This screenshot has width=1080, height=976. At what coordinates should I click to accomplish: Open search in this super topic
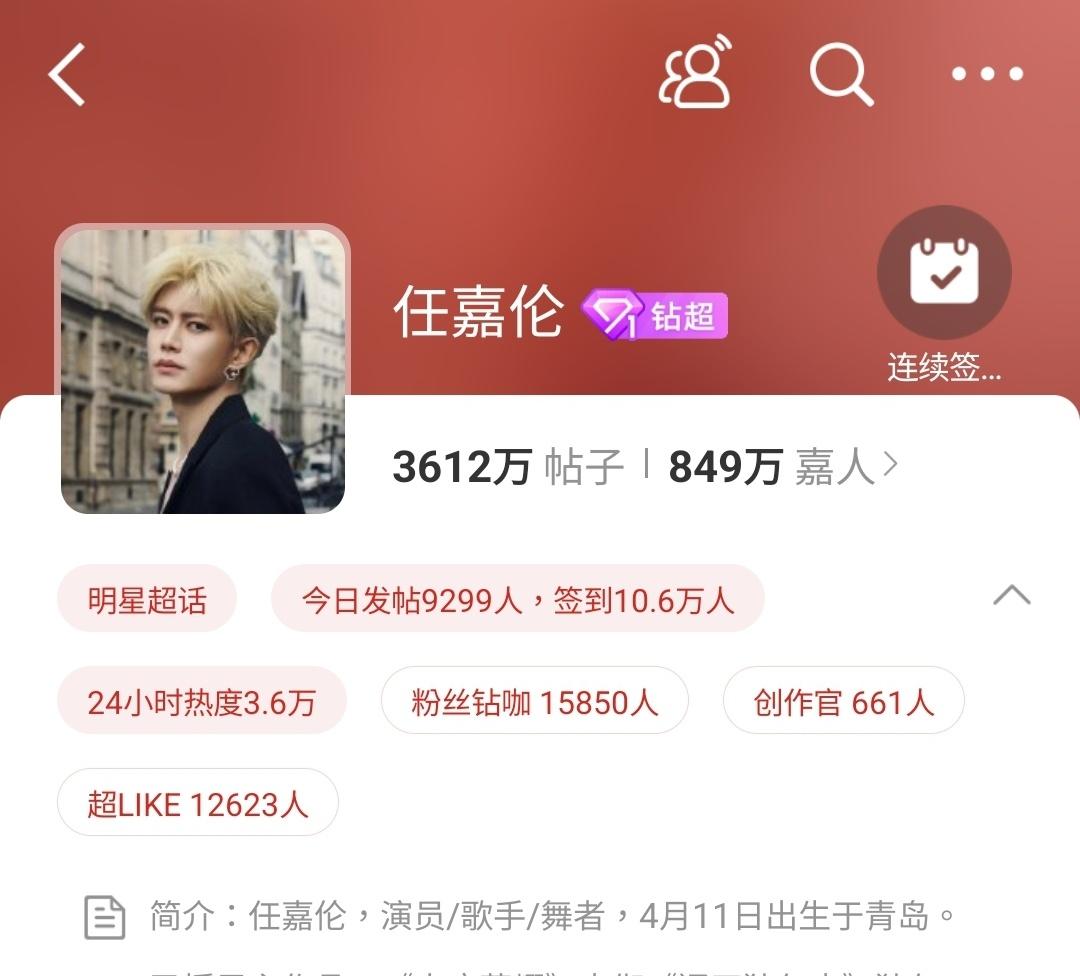tap(840, 73)
